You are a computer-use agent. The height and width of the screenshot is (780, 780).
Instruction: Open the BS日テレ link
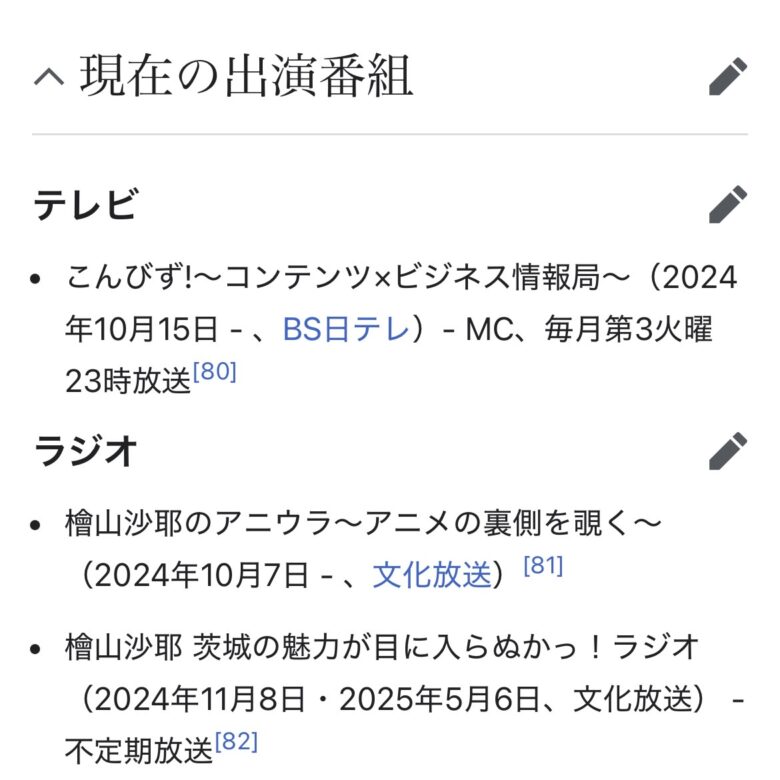(x=346, y=329)
